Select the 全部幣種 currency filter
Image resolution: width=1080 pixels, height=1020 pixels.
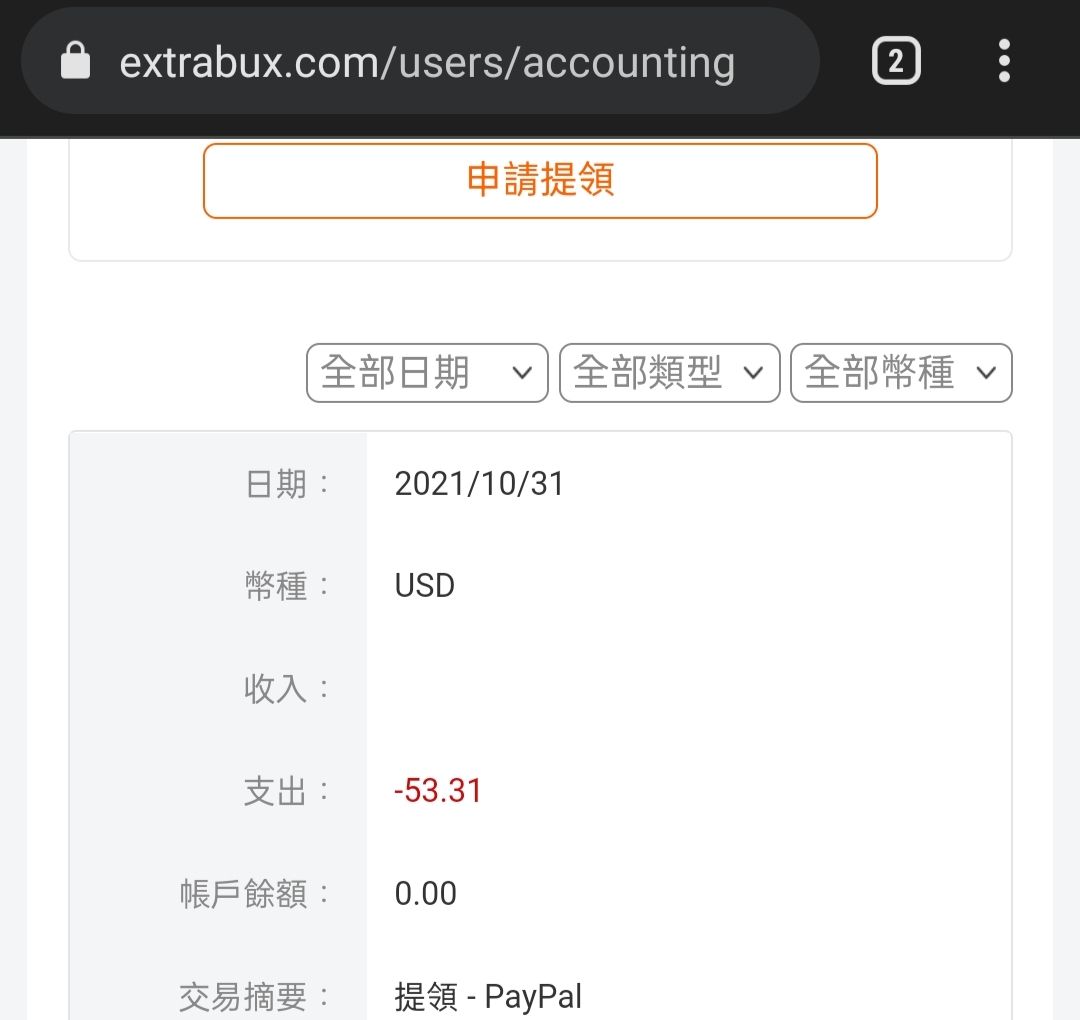901,373
